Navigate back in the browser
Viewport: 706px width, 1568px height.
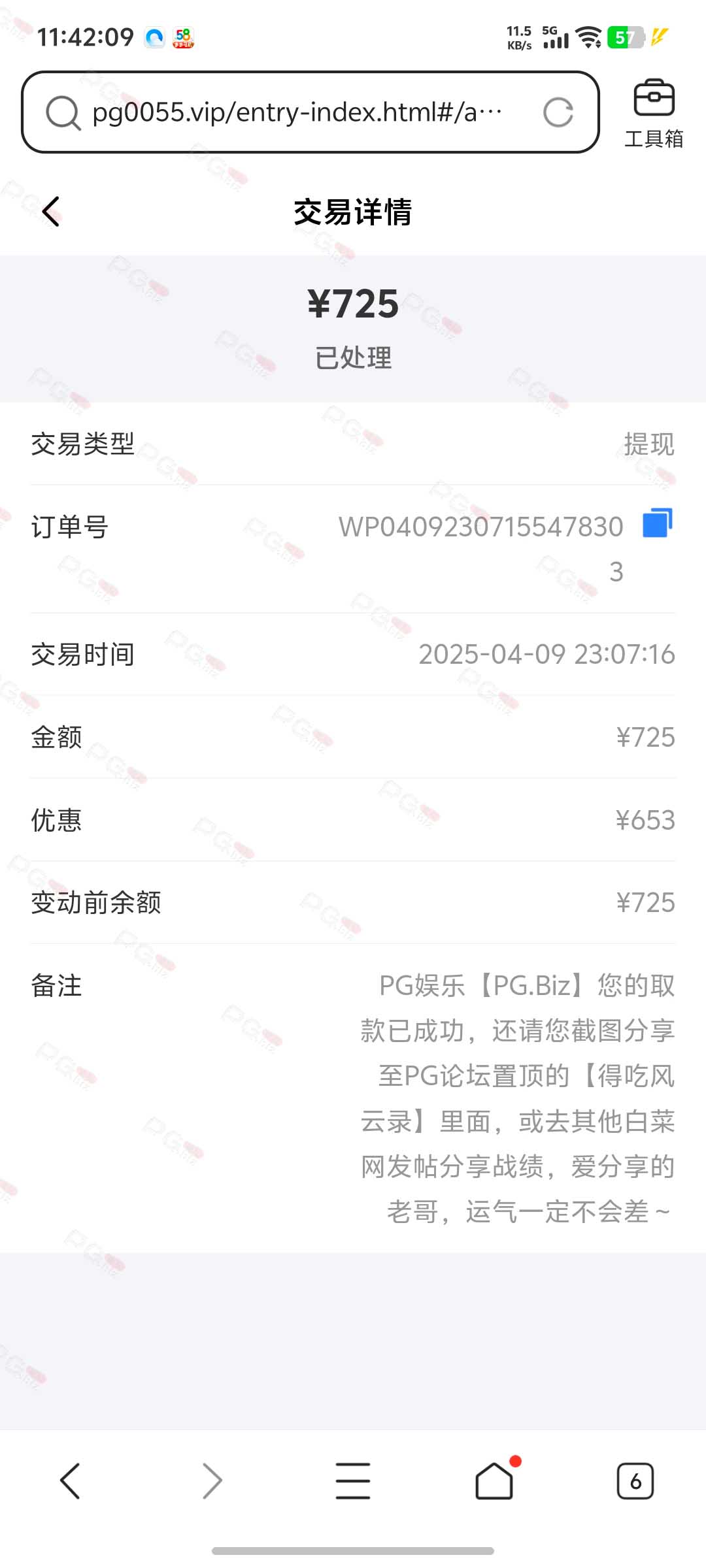(x=70, y=1480)
